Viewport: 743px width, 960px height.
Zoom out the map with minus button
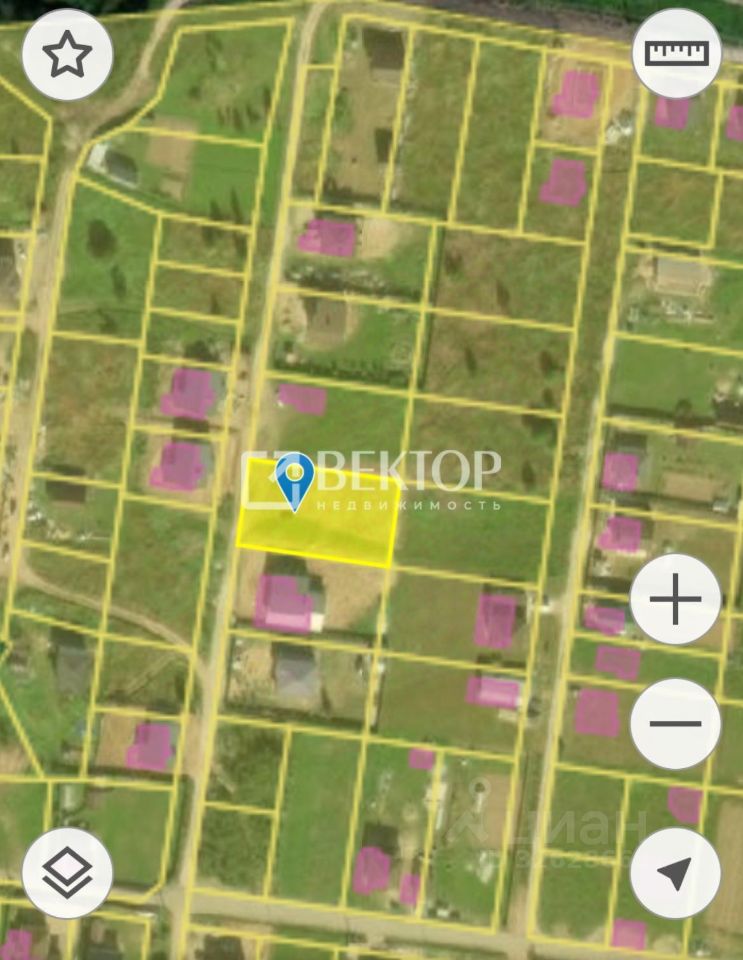[x=676, y=724]
